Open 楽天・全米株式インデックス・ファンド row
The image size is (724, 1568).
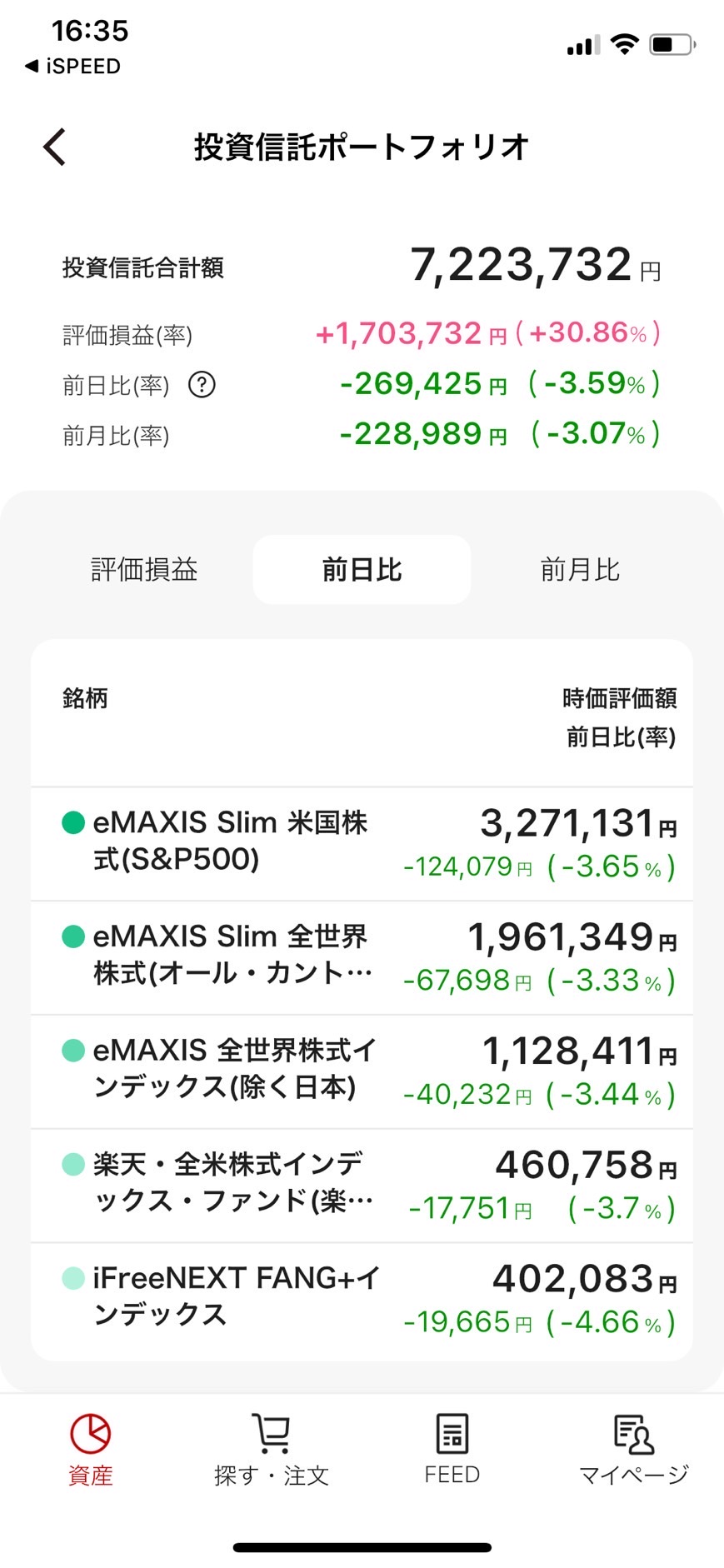[x=362, y=1186]
